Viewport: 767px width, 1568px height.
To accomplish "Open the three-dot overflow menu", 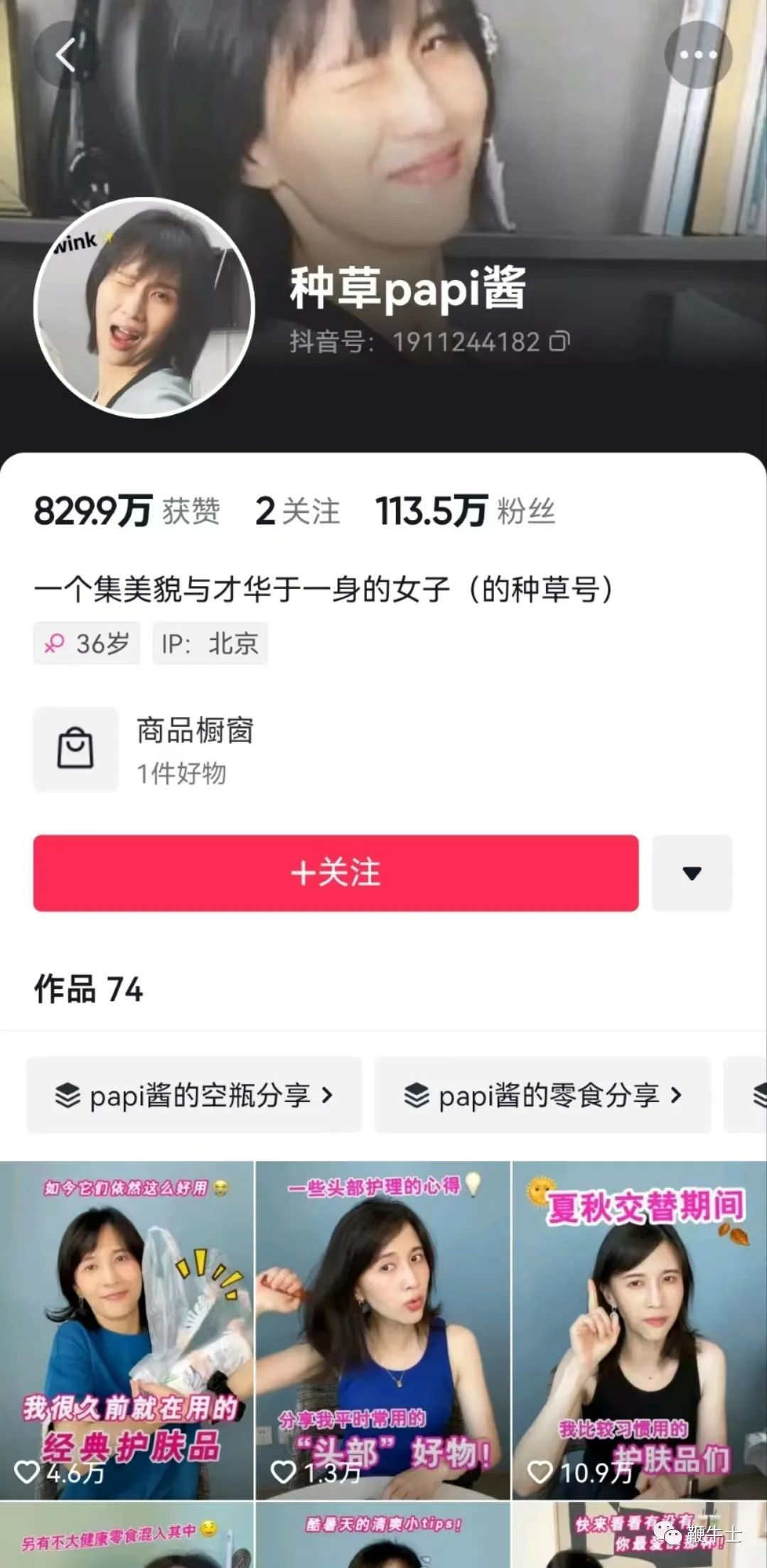I will click(697, 55).
